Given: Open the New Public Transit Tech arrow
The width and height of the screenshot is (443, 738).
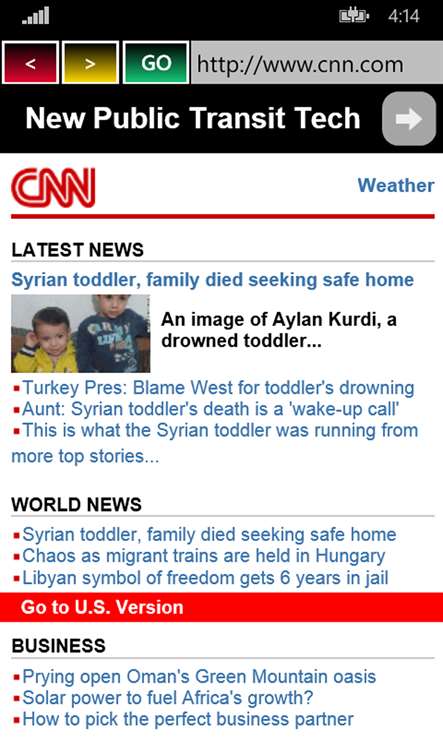Looking at the screenshot, I should click(409, 119).
